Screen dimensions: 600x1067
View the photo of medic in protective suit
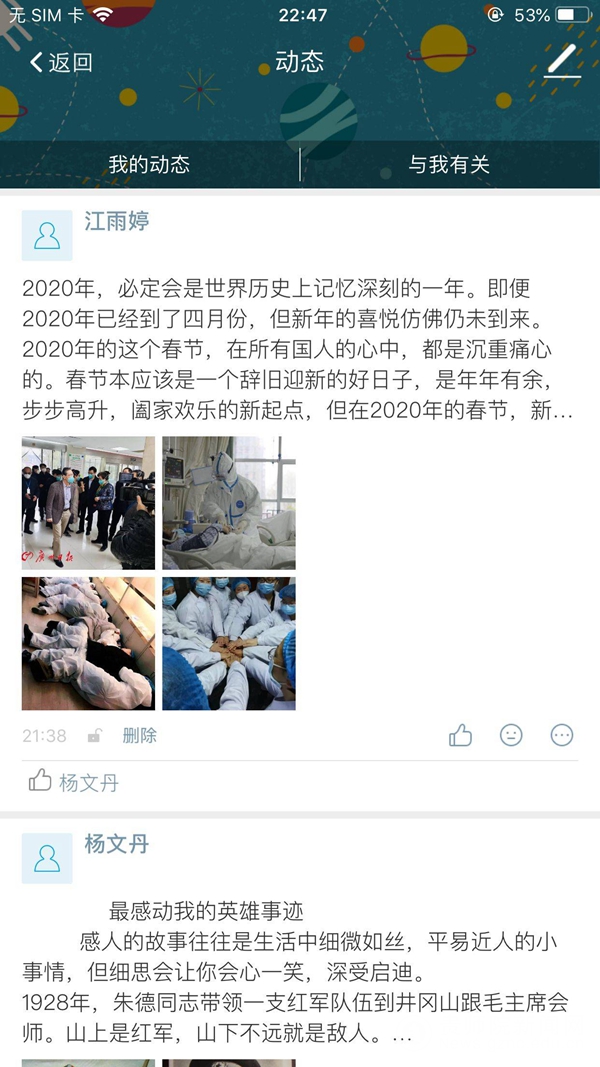229,503
